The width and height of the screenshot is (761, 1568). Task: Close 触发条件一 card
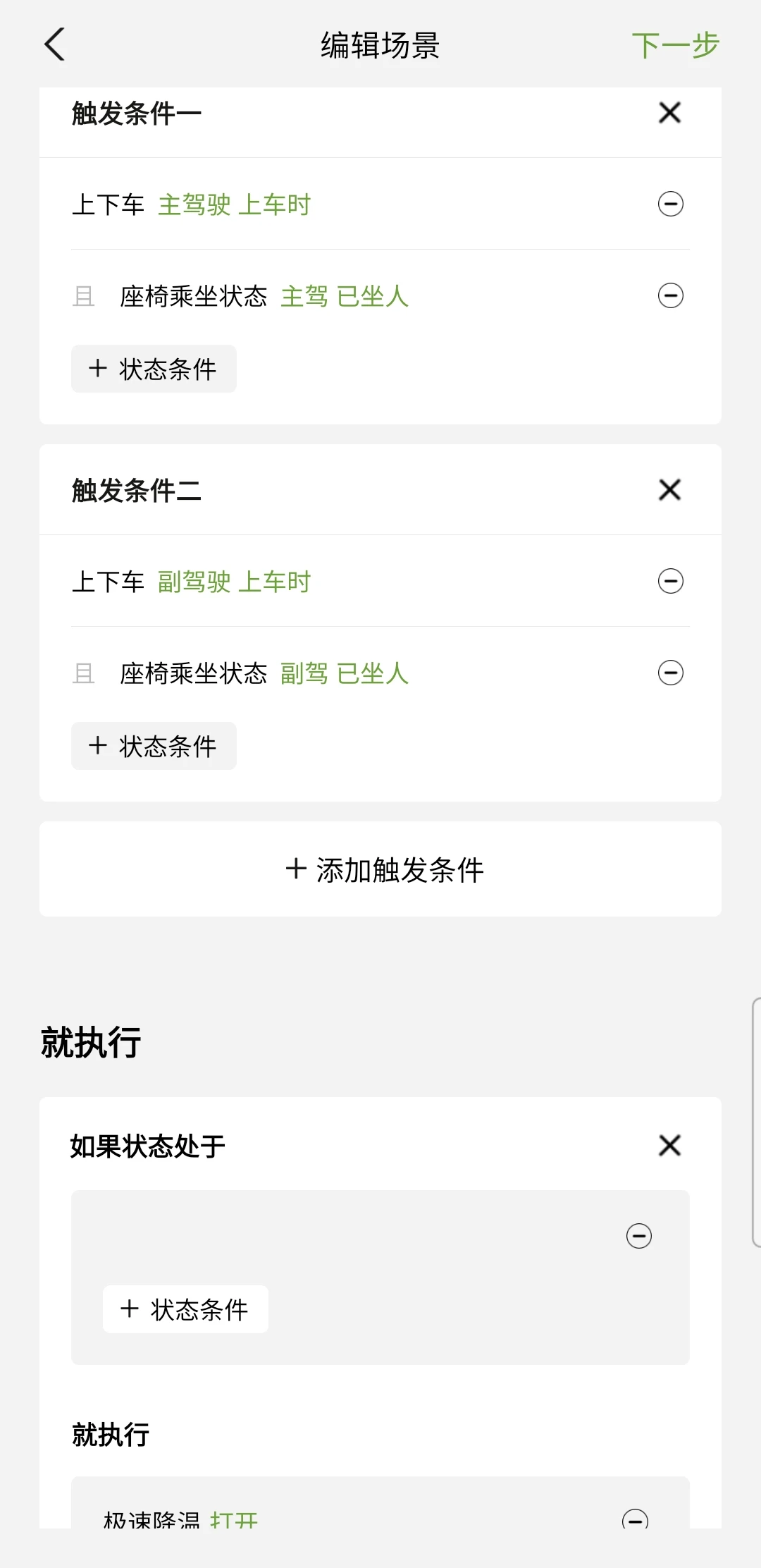coord(669,113)
